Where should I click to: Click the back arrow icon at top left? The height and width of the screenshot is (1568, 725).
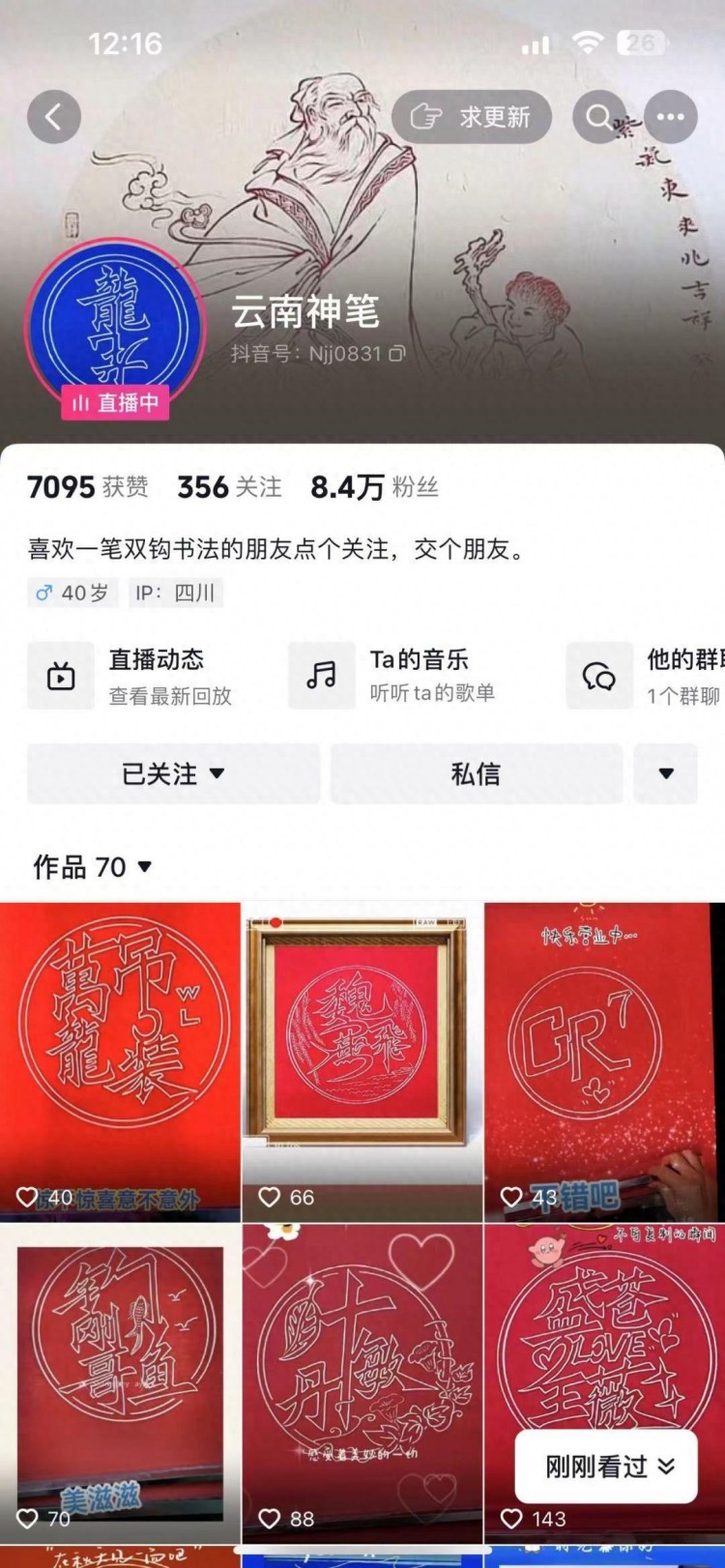55,115
